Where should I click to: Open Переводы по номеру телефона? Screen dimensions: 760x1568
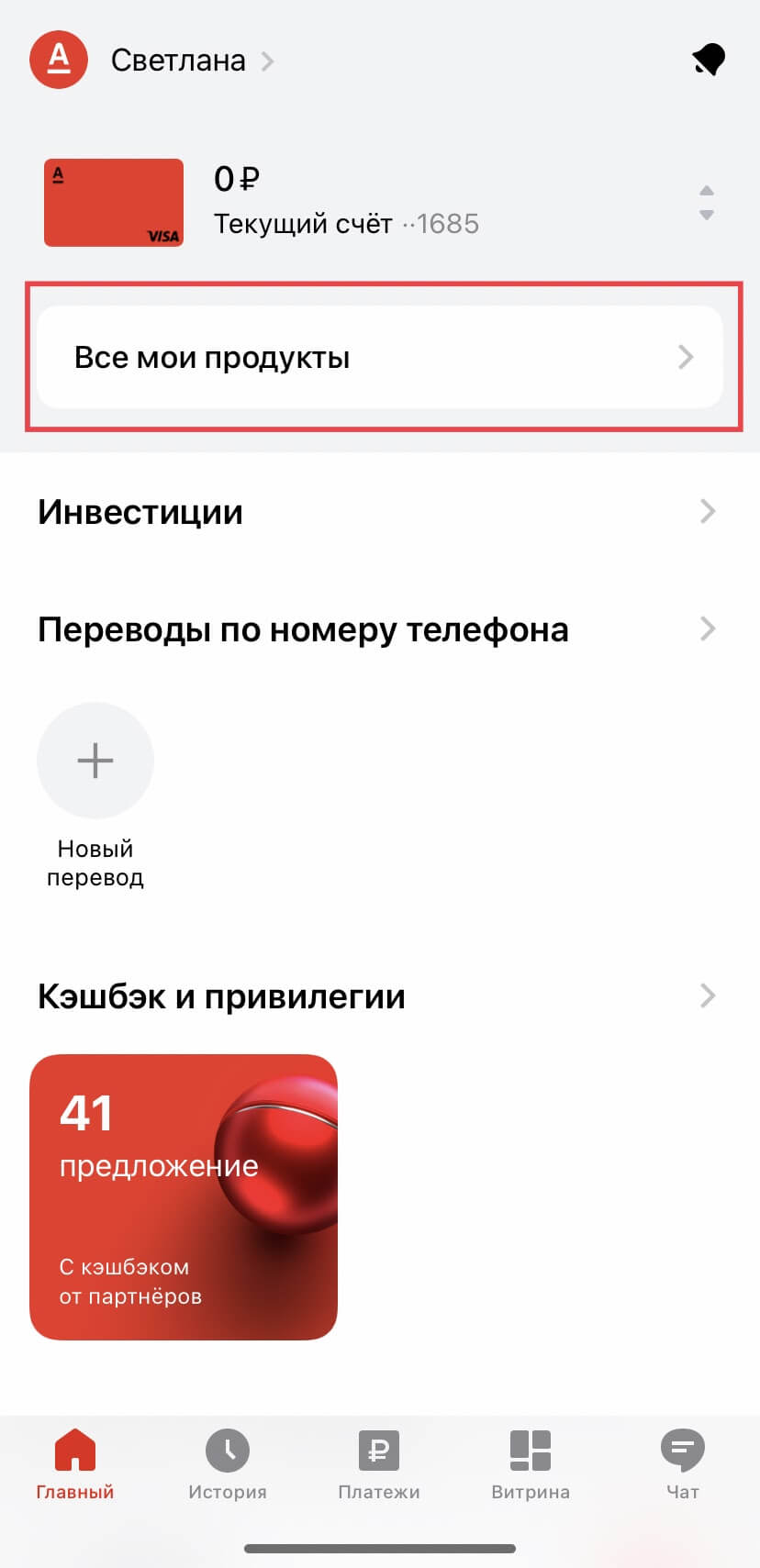[x=376, y=629]
